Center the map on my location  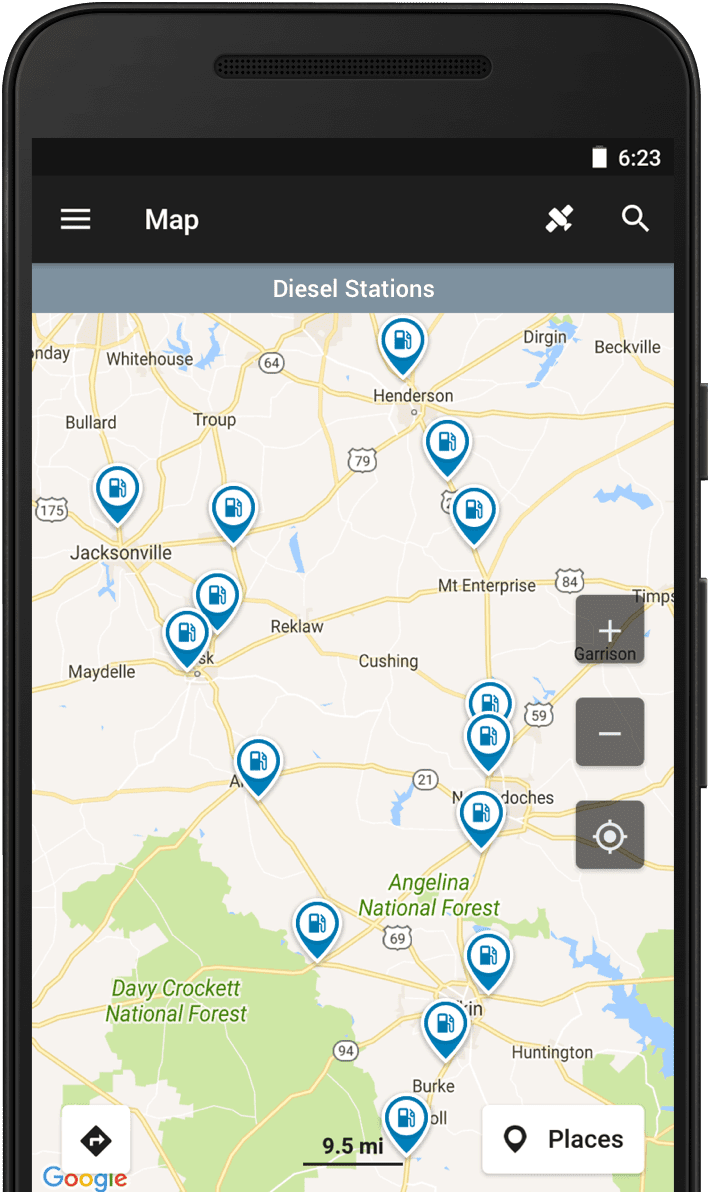[x=610, y=835]
